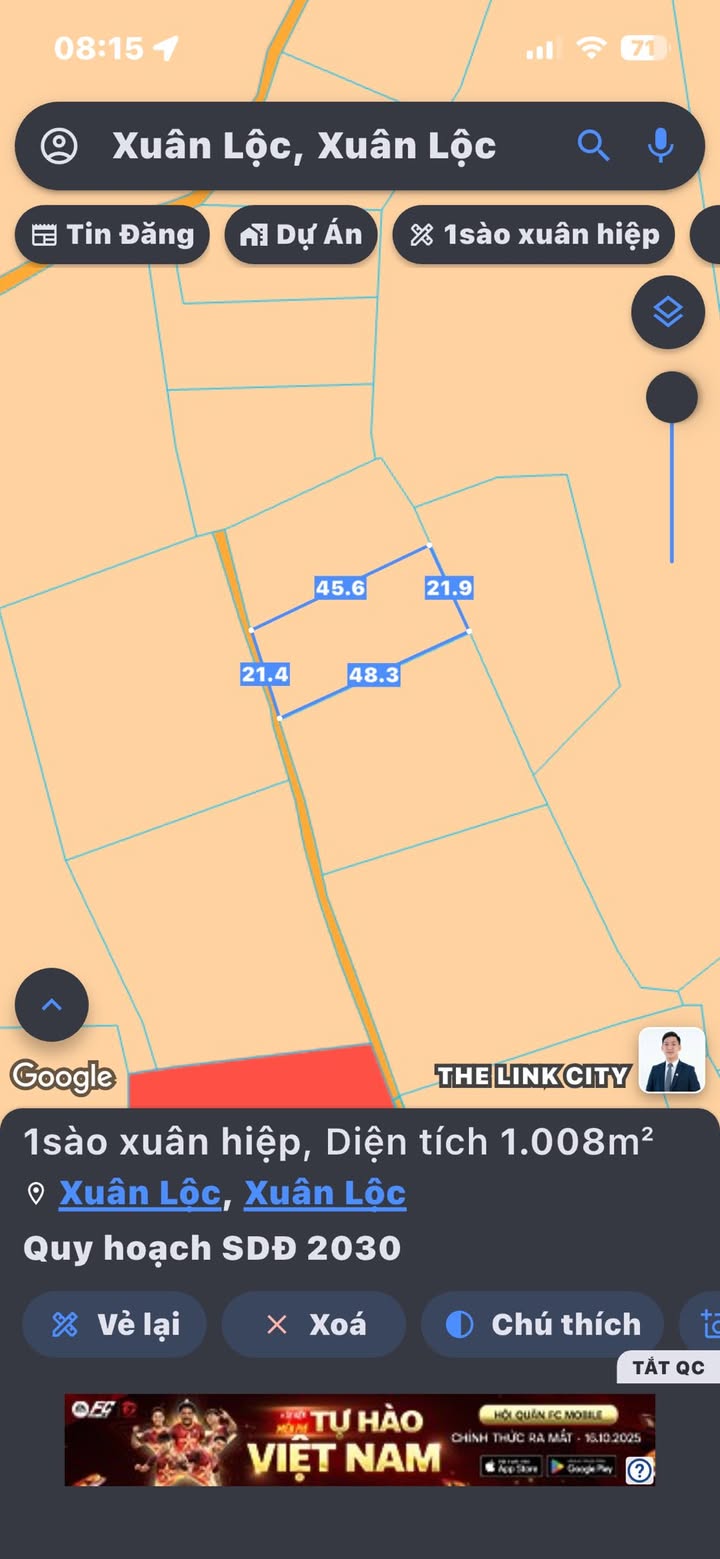This screenshot has width=720, height=1559.
Task: Delete the measurement with Xoá
Action: coord(314,1324)
